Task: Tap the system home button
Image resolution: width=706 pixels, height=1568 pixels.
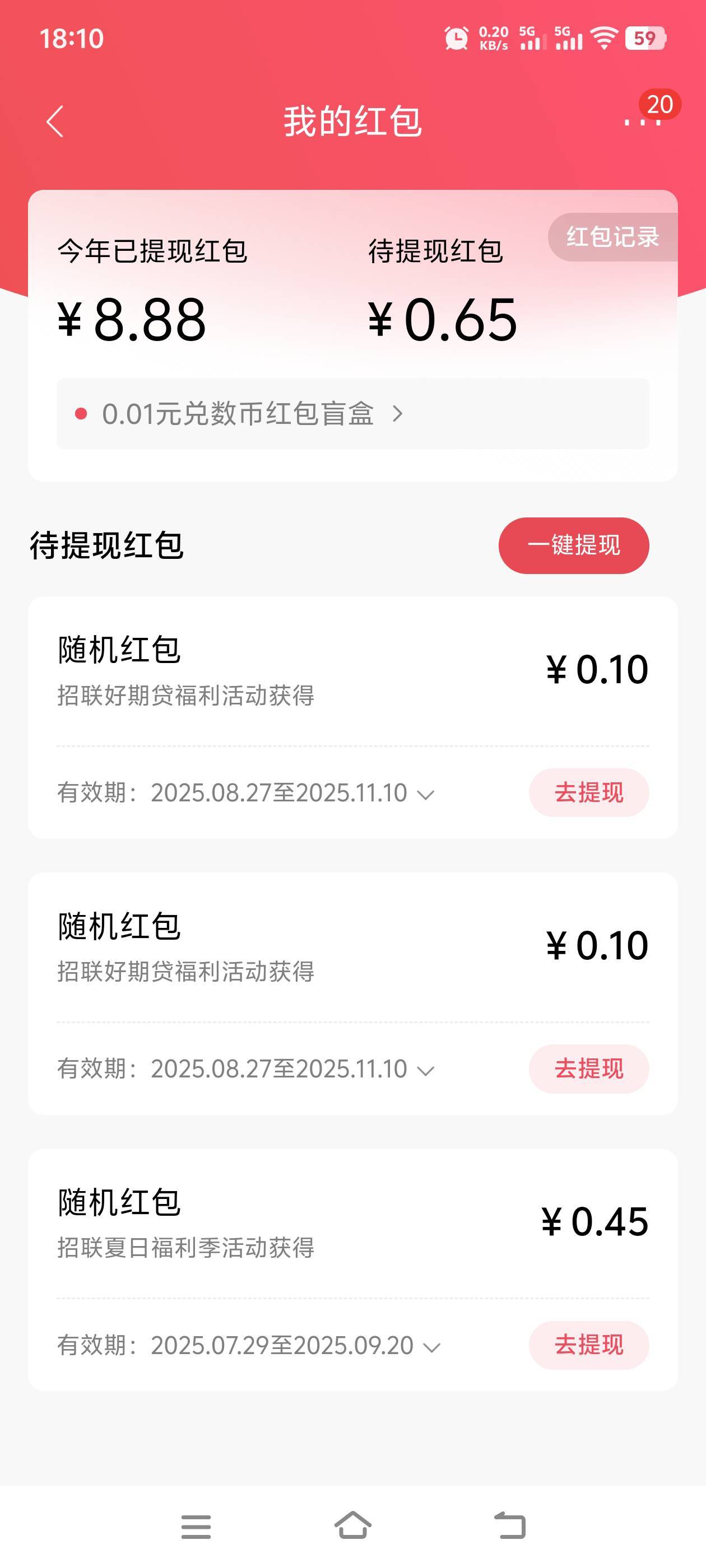Action: pyautogui.click(x=352, y=1525)
